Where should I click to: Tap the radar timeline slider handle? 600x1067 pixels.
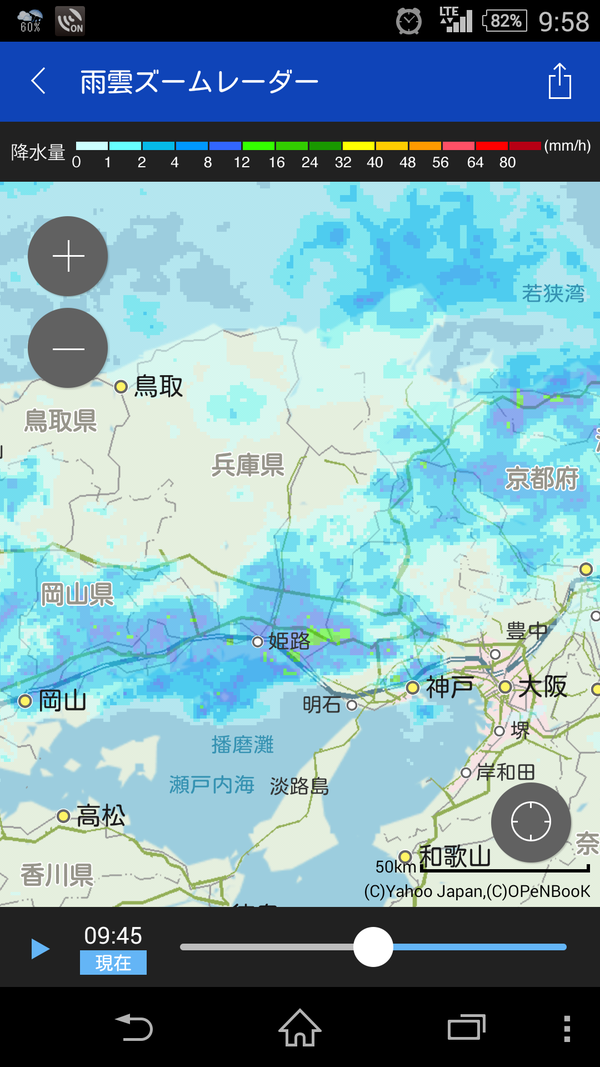click(x=373, y=946)
